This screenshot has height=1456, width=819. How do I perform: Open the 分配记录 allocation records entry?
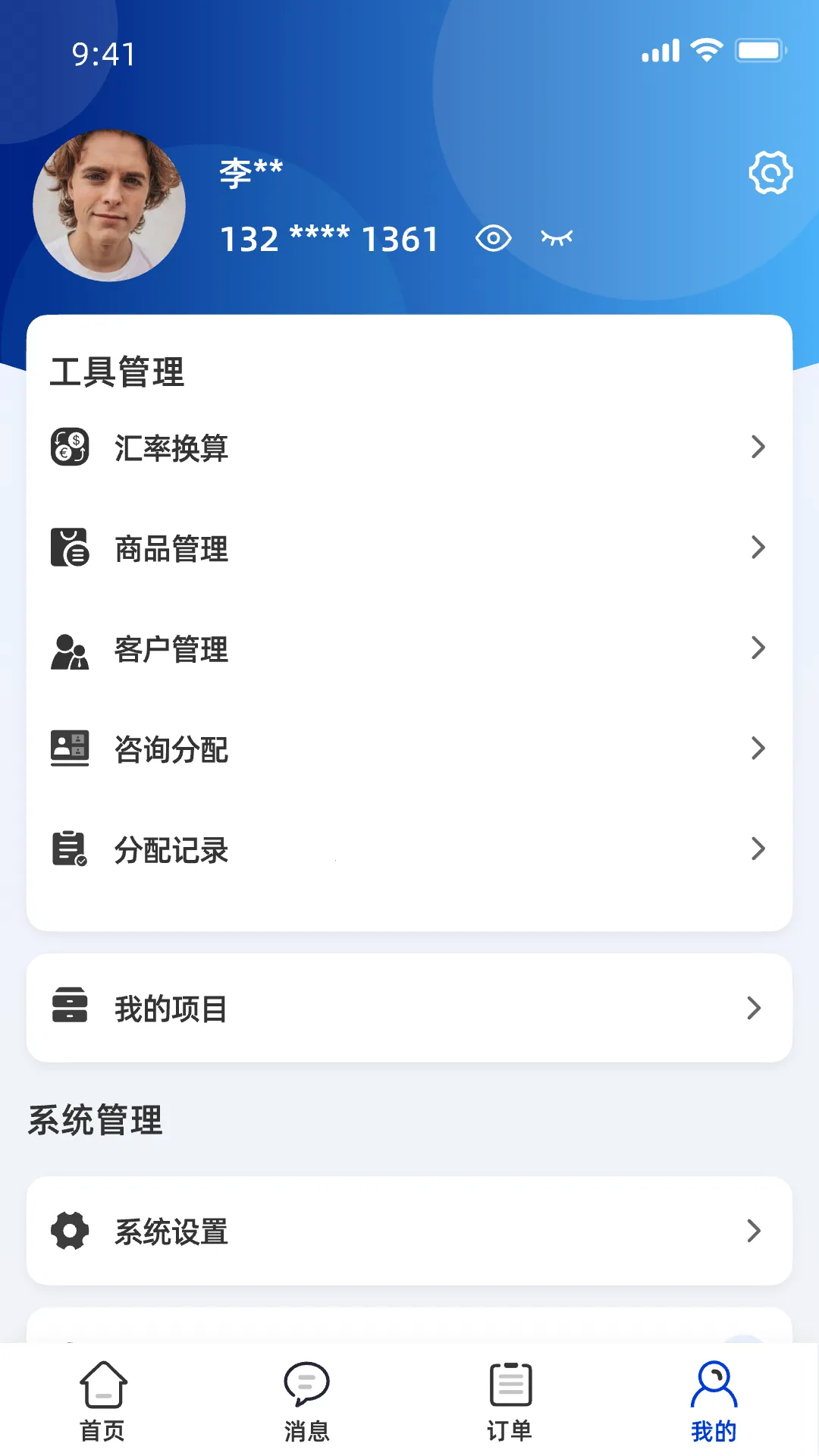click(x=171, y=849)
